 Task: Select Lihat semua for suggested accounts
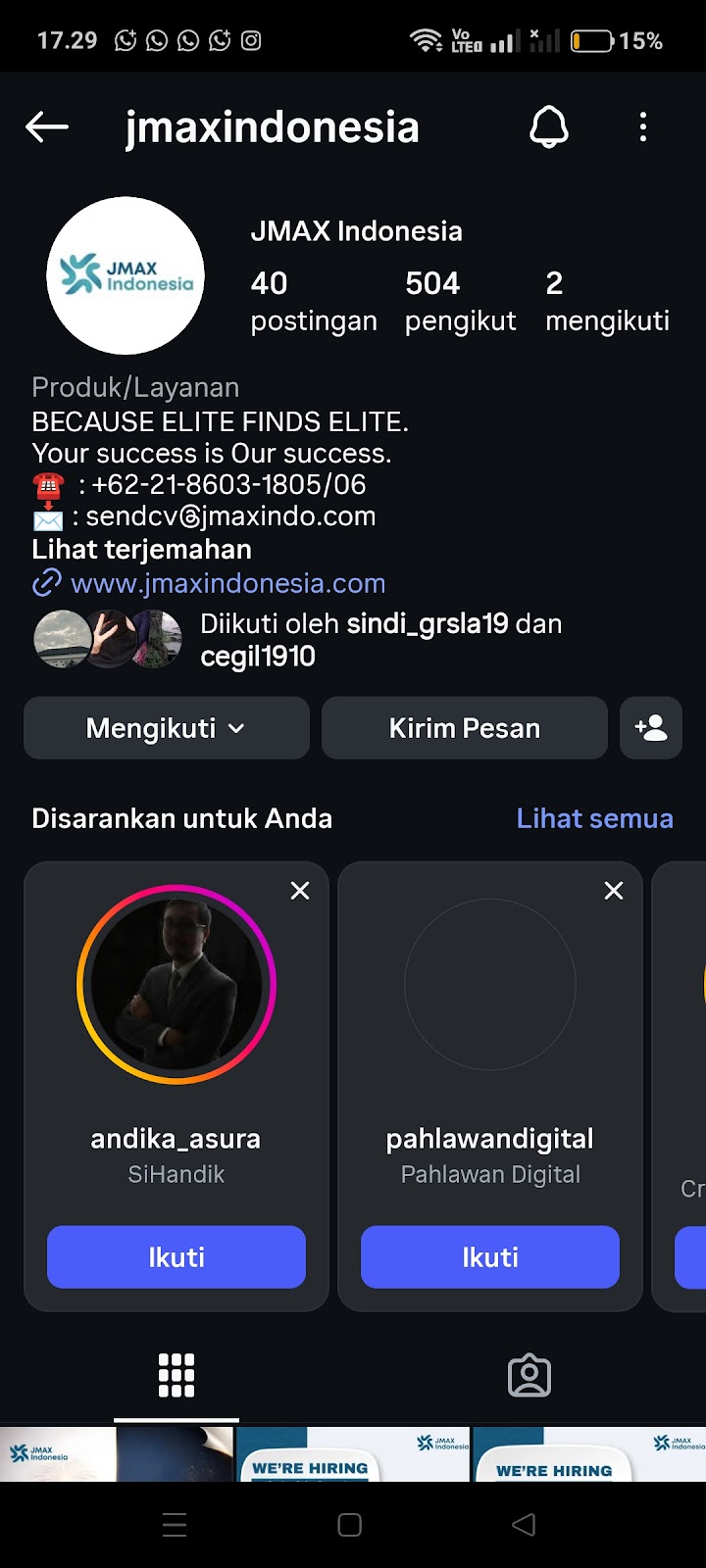click(x=594, y=818)
